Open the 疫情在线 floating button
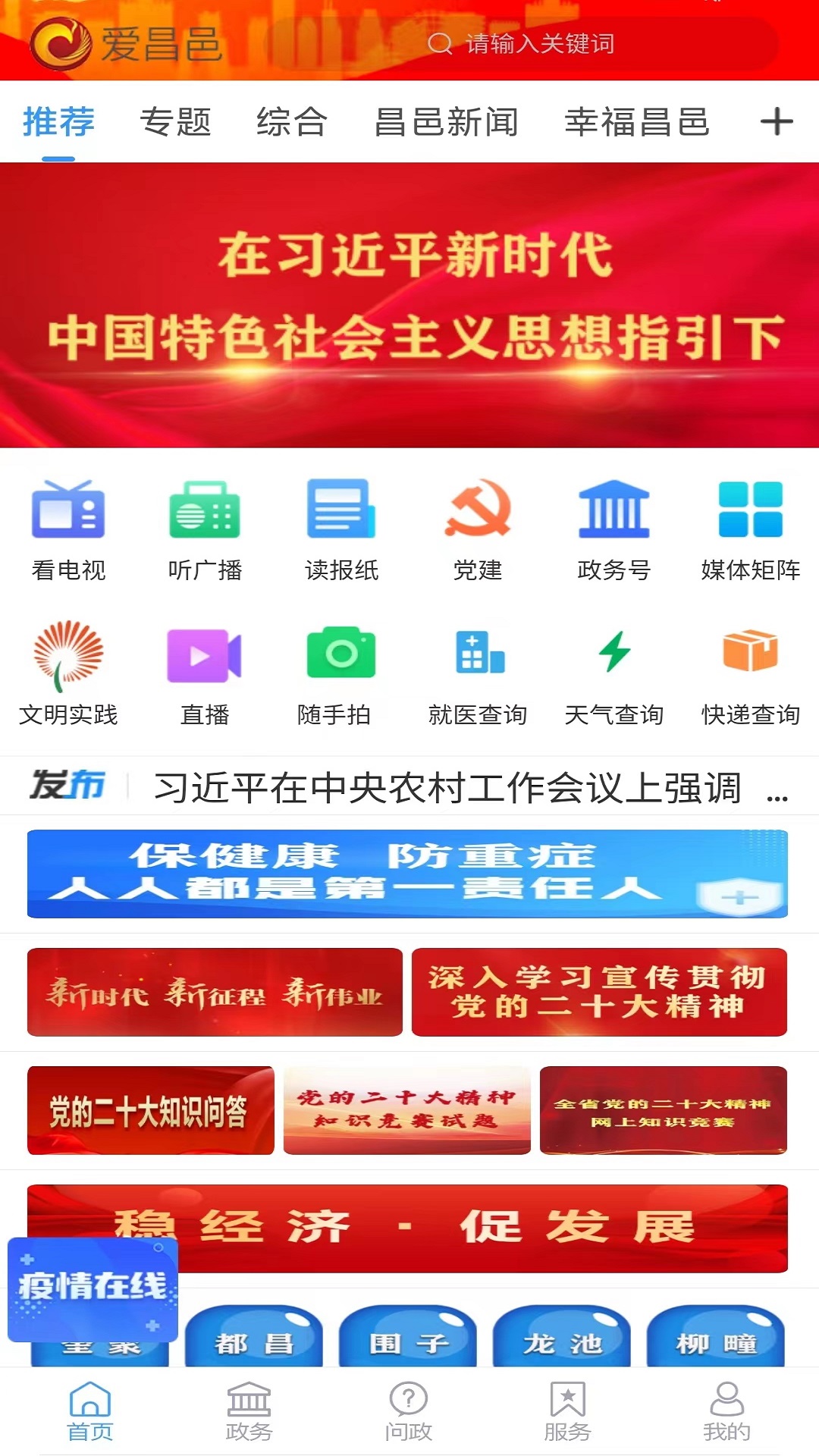Image resolution: width=819 pixels, height=1456 pixels. point(91,1287)
